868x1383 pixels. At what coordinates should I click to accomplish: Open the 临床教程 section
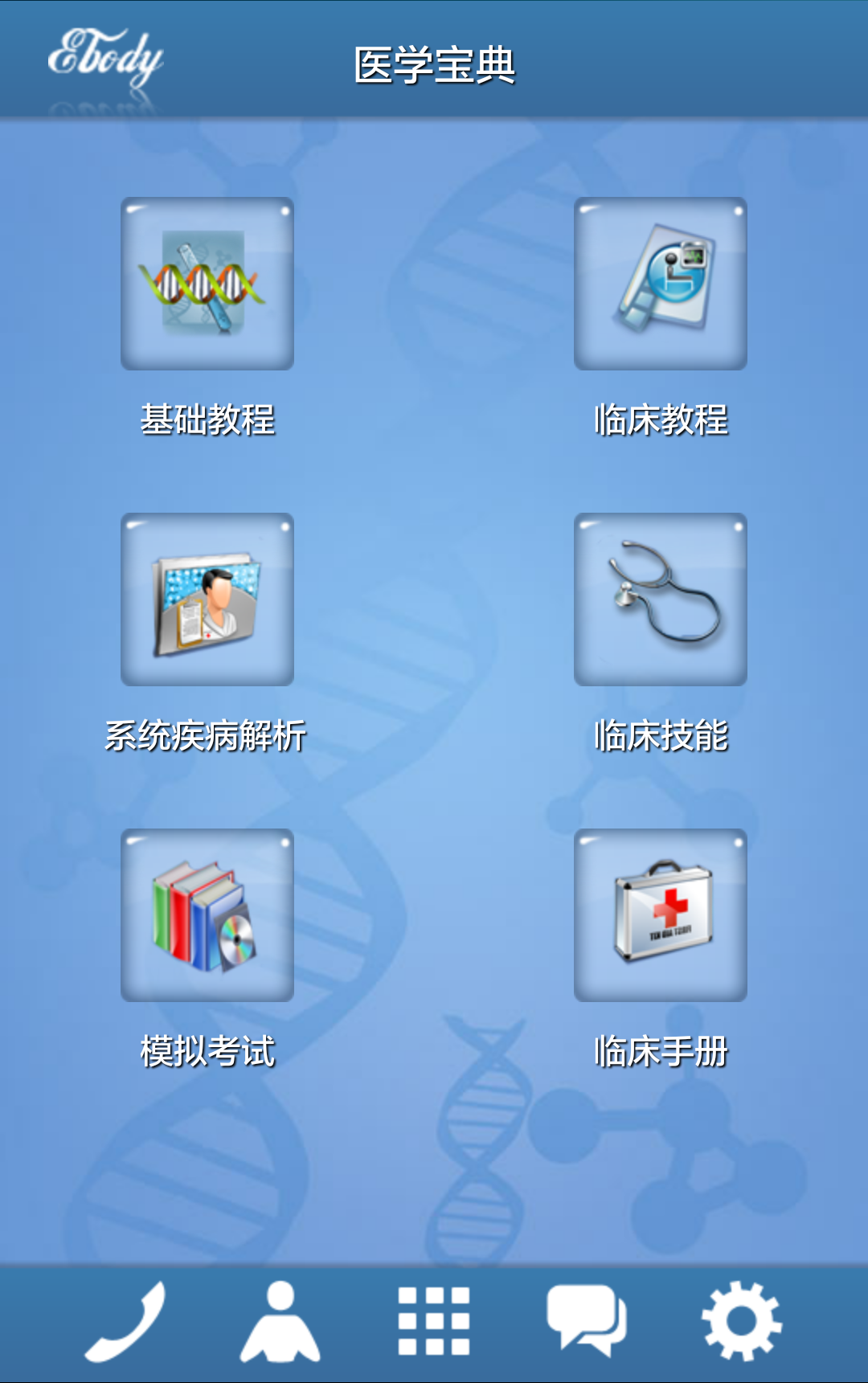click(x=661, y=284)
